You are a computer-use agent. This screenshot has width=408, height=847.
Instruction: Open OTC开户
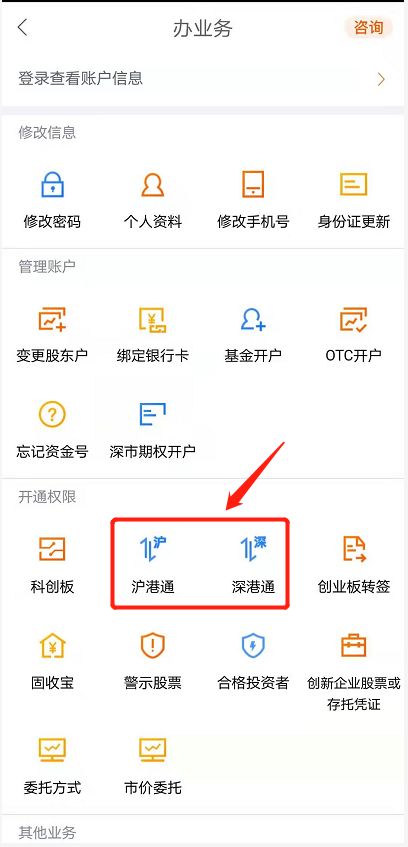[x=353, y=334]
